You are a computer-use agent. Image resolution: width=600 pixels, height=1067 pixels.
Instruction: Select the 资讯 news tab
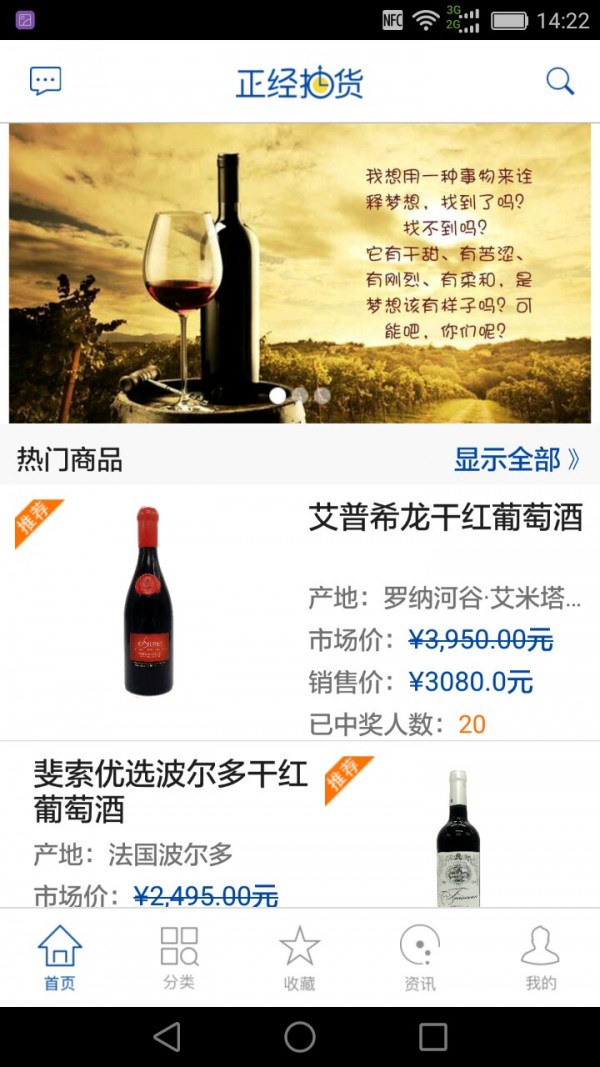pyautogui.click(x=420, y=957)
